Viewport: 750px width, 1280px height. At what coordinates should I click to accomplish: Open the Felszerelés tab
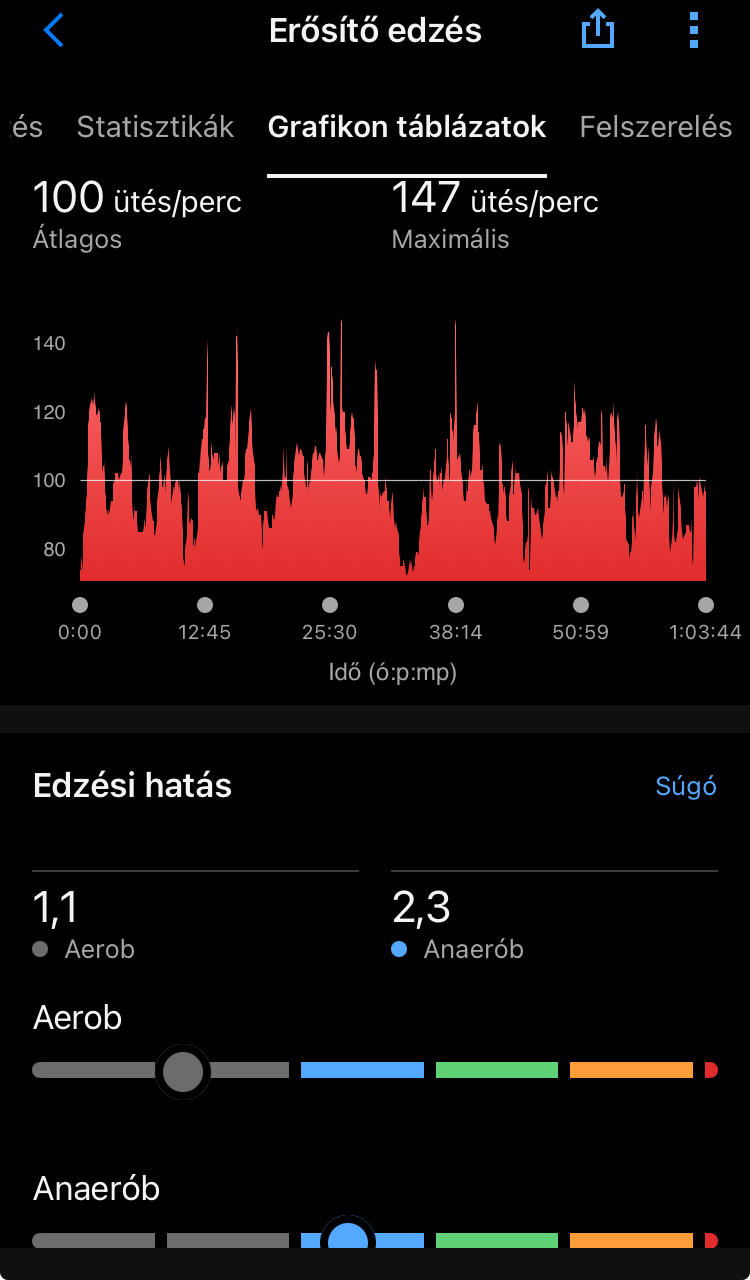(x=656, y=127)
